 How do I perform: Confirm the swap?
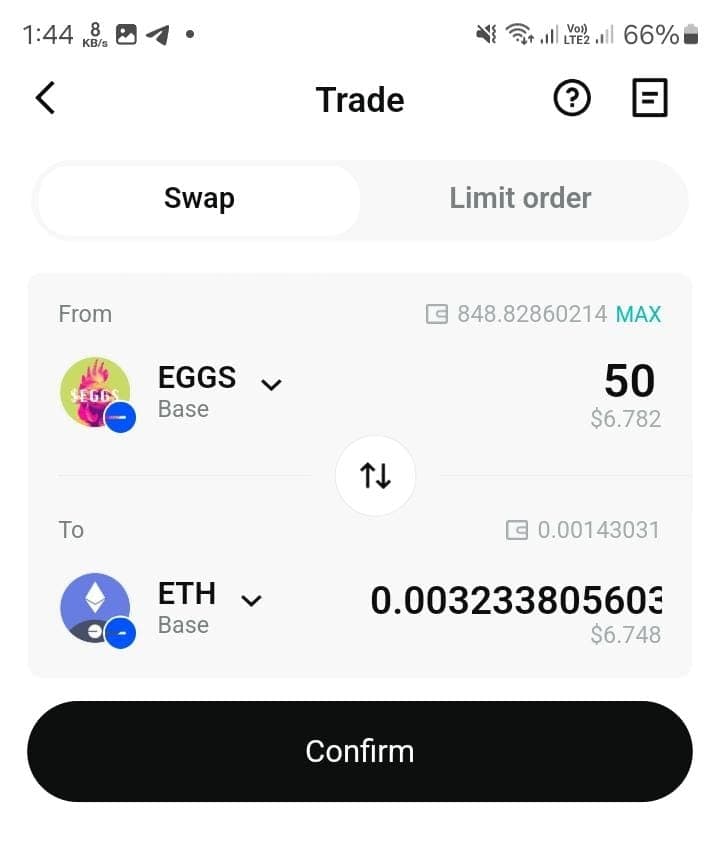click(x=360, y=751)
